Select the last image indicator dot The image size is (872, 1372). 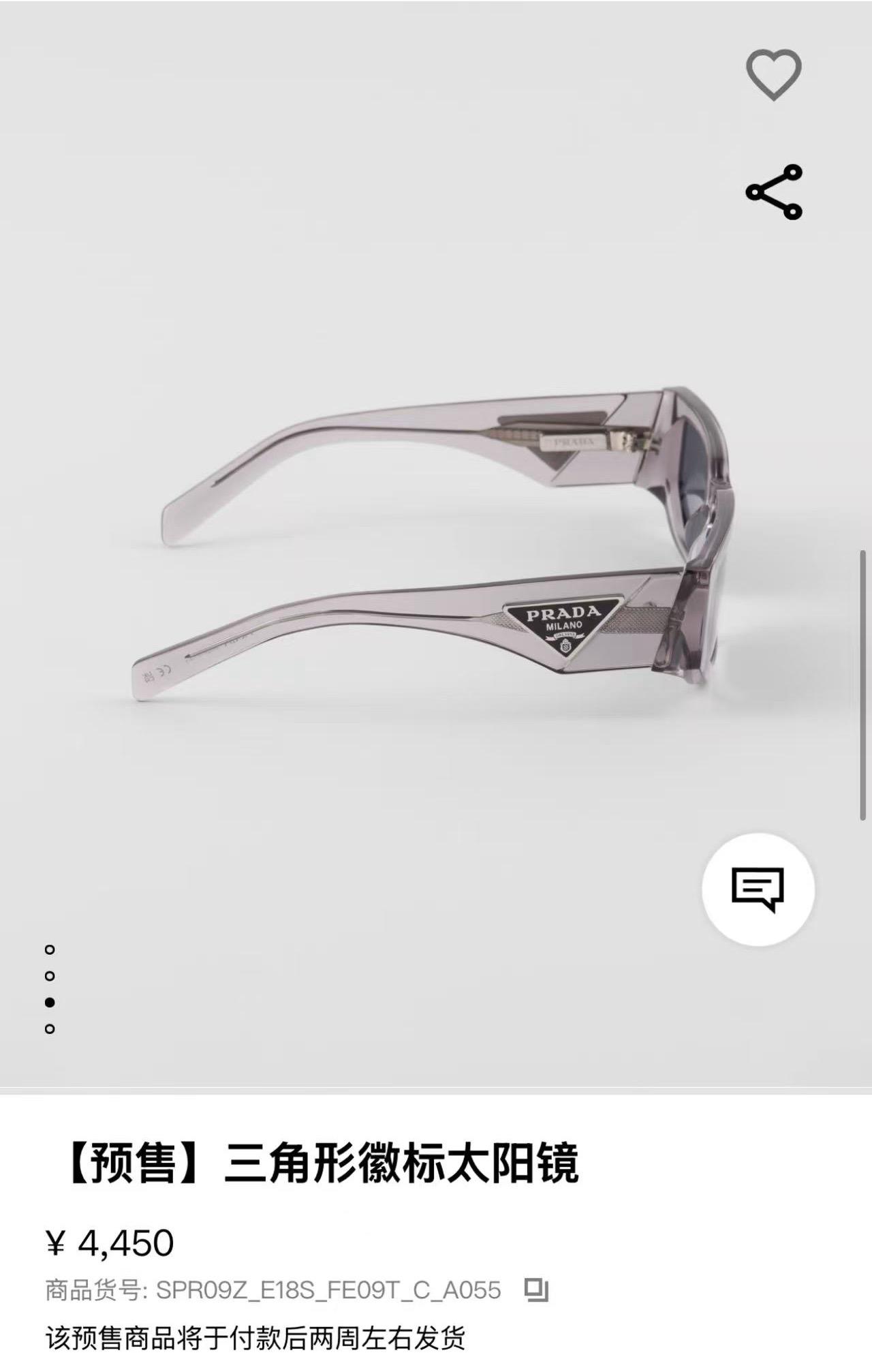coord(50,1028)
